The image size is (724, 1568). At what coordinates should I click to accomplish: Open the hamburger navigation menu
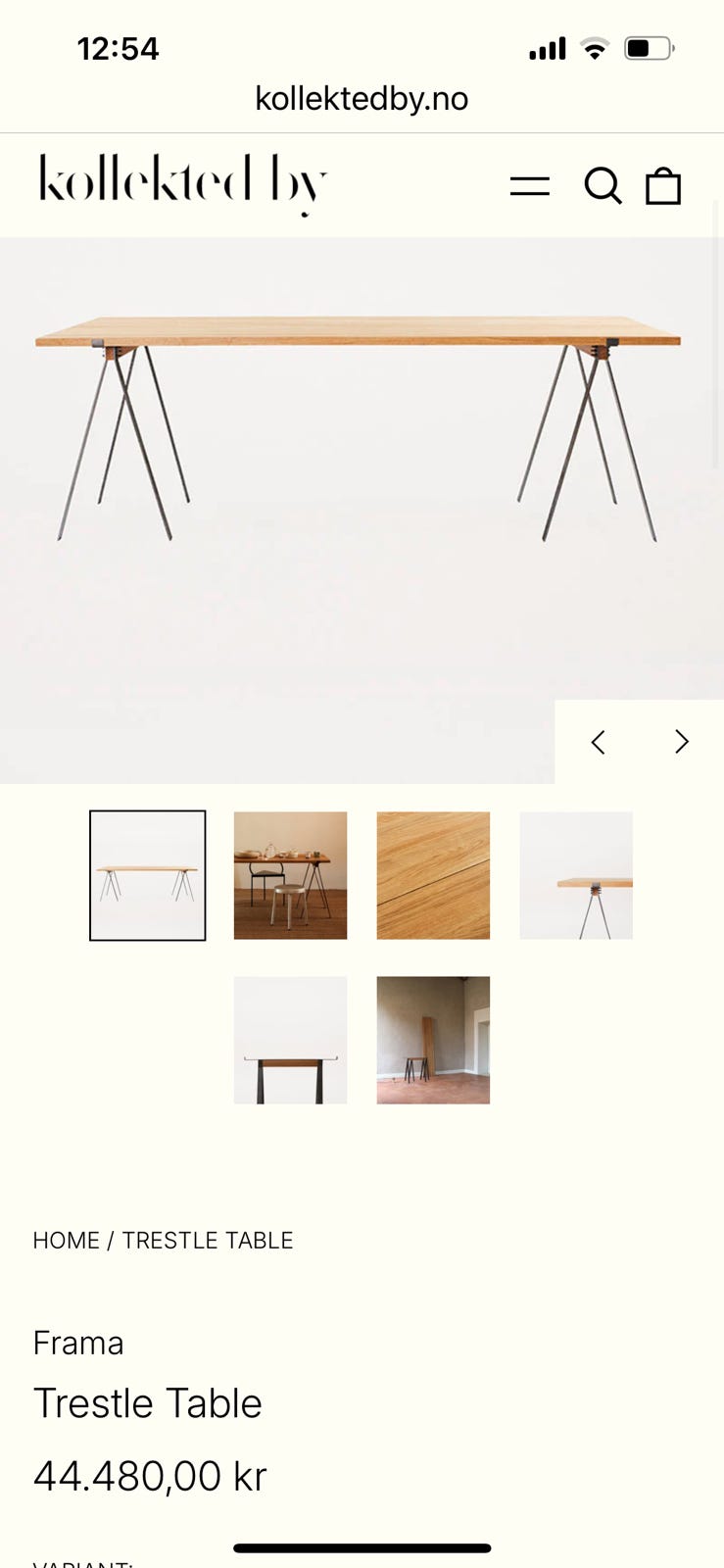click(530, 184)
